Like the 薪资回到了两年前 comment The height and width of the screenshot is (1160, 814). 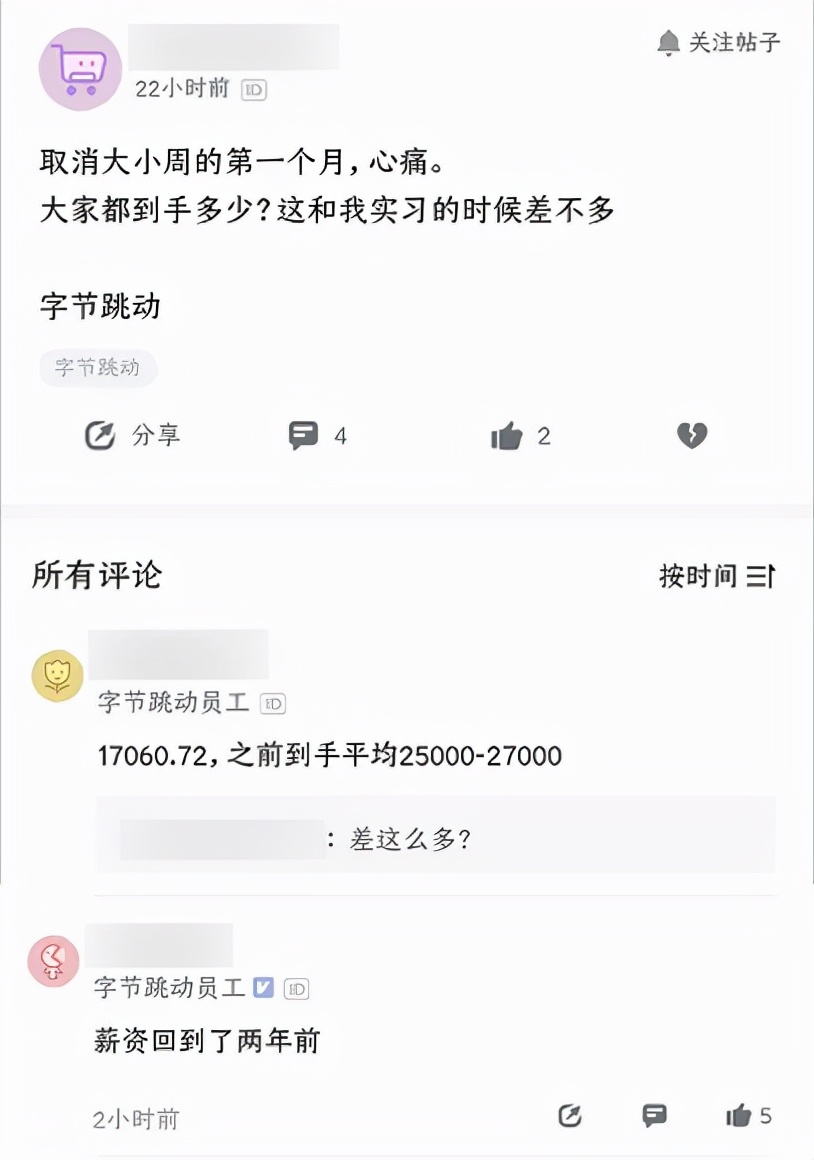coord(749,1116)
